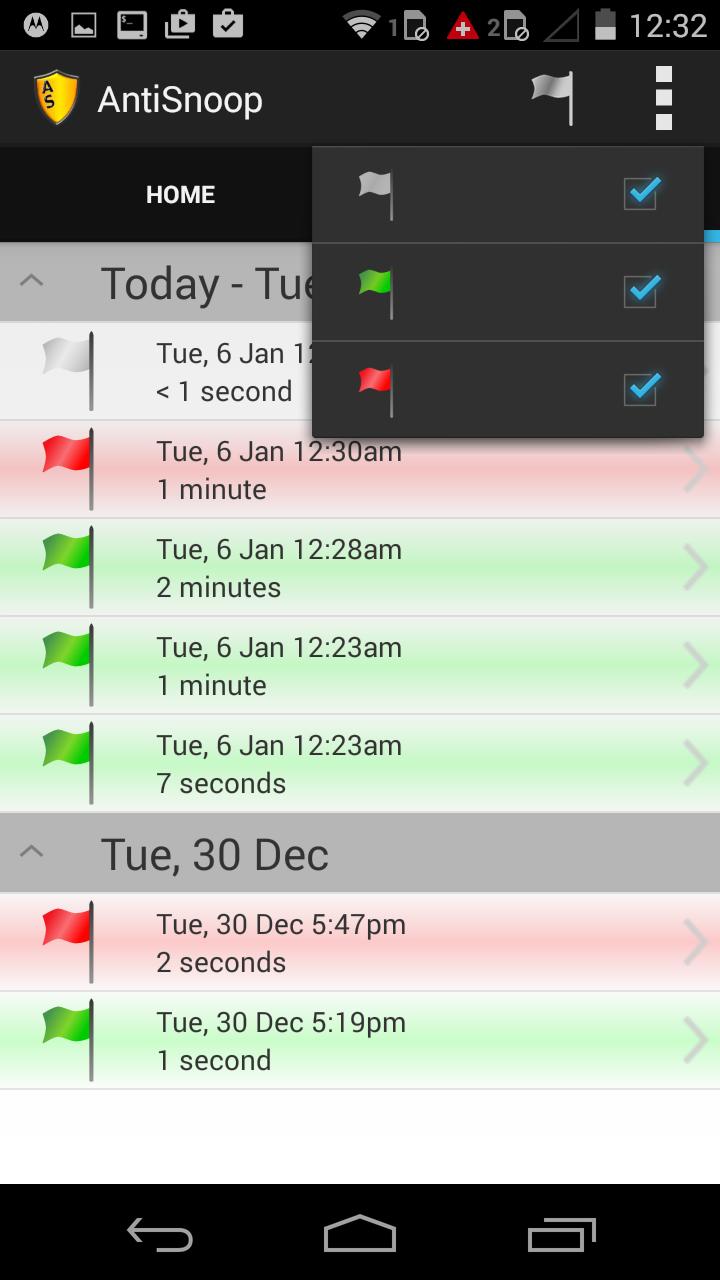Viewport: 720px width, 1280px height.
Task: Go back using the system back button
Action: 160,1234
